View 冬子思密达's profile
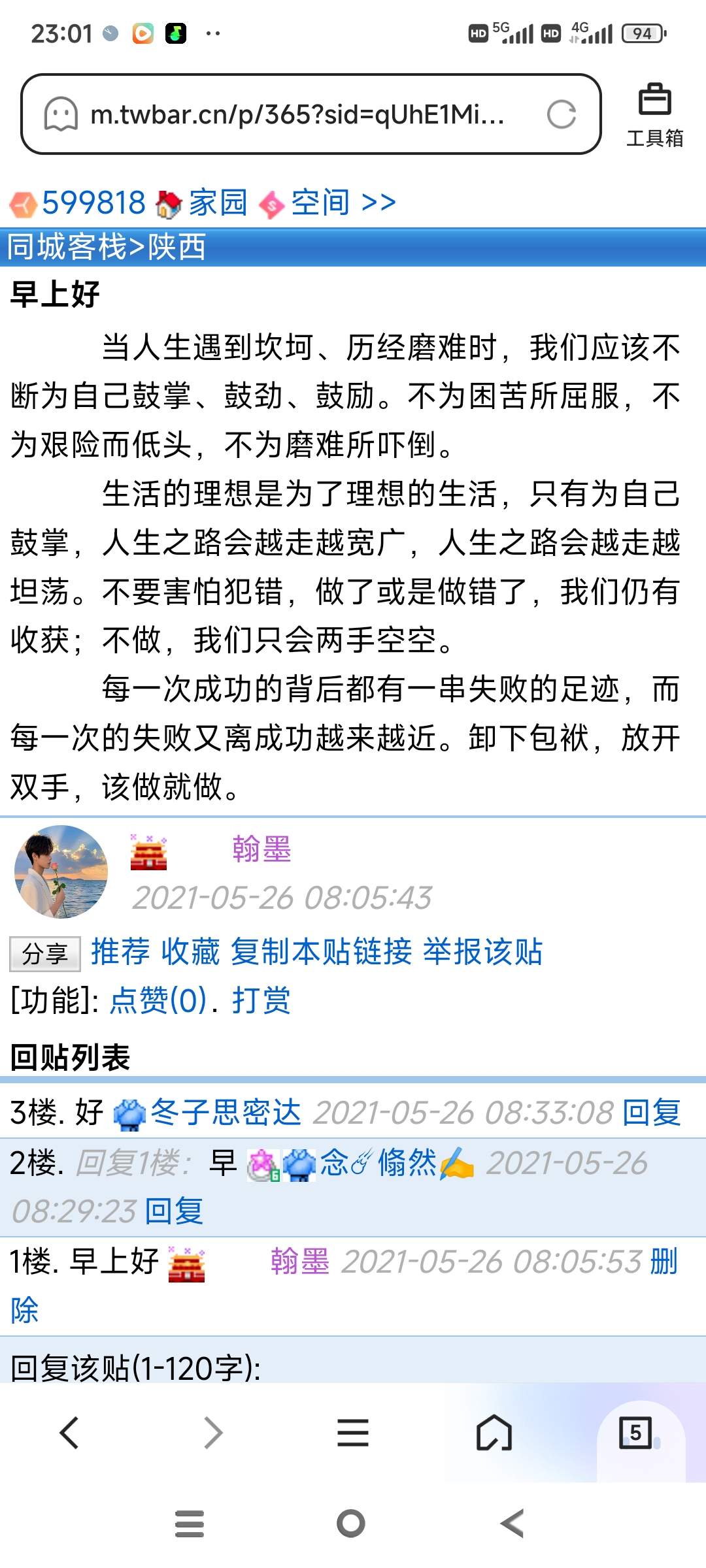Viewport: 706px width, 1568px height. click(226, 1112)
